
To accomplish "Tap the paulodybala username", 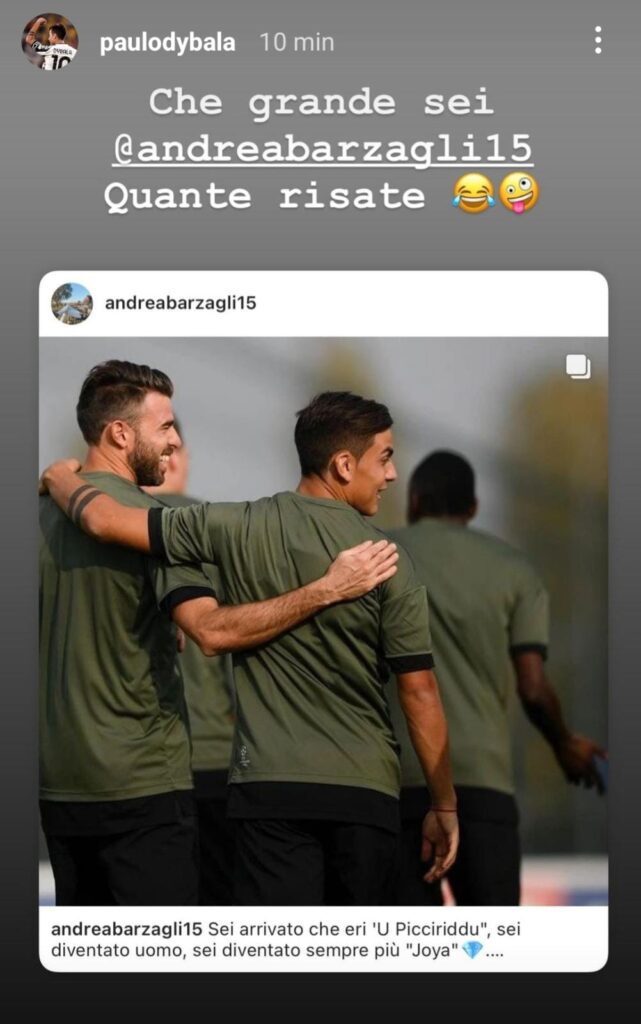I will coord(167,43).
